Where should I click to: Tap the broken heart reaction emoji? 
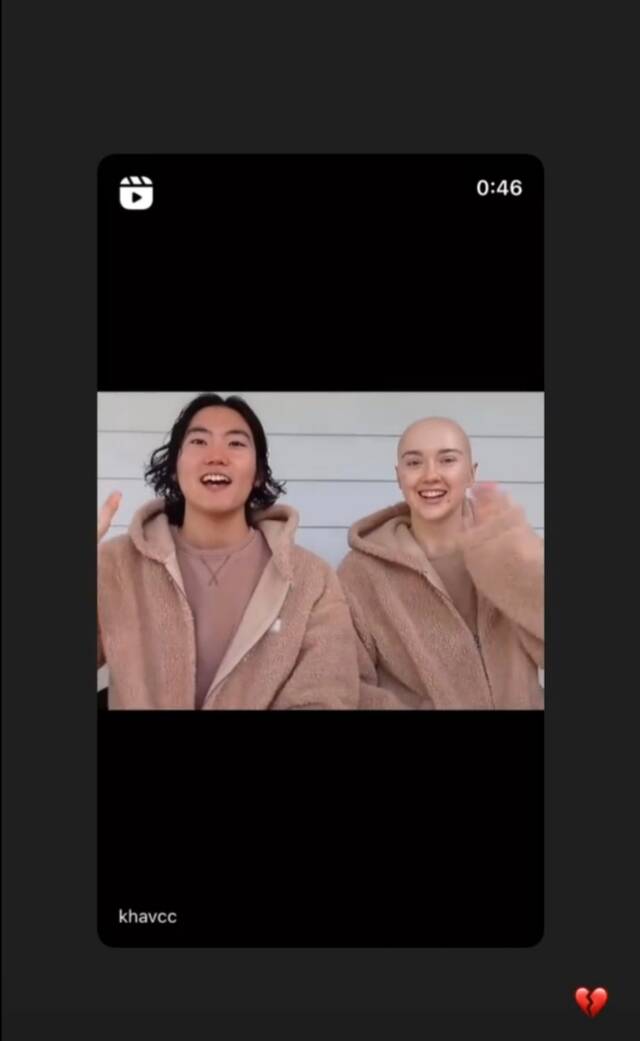click(591, 1002)
